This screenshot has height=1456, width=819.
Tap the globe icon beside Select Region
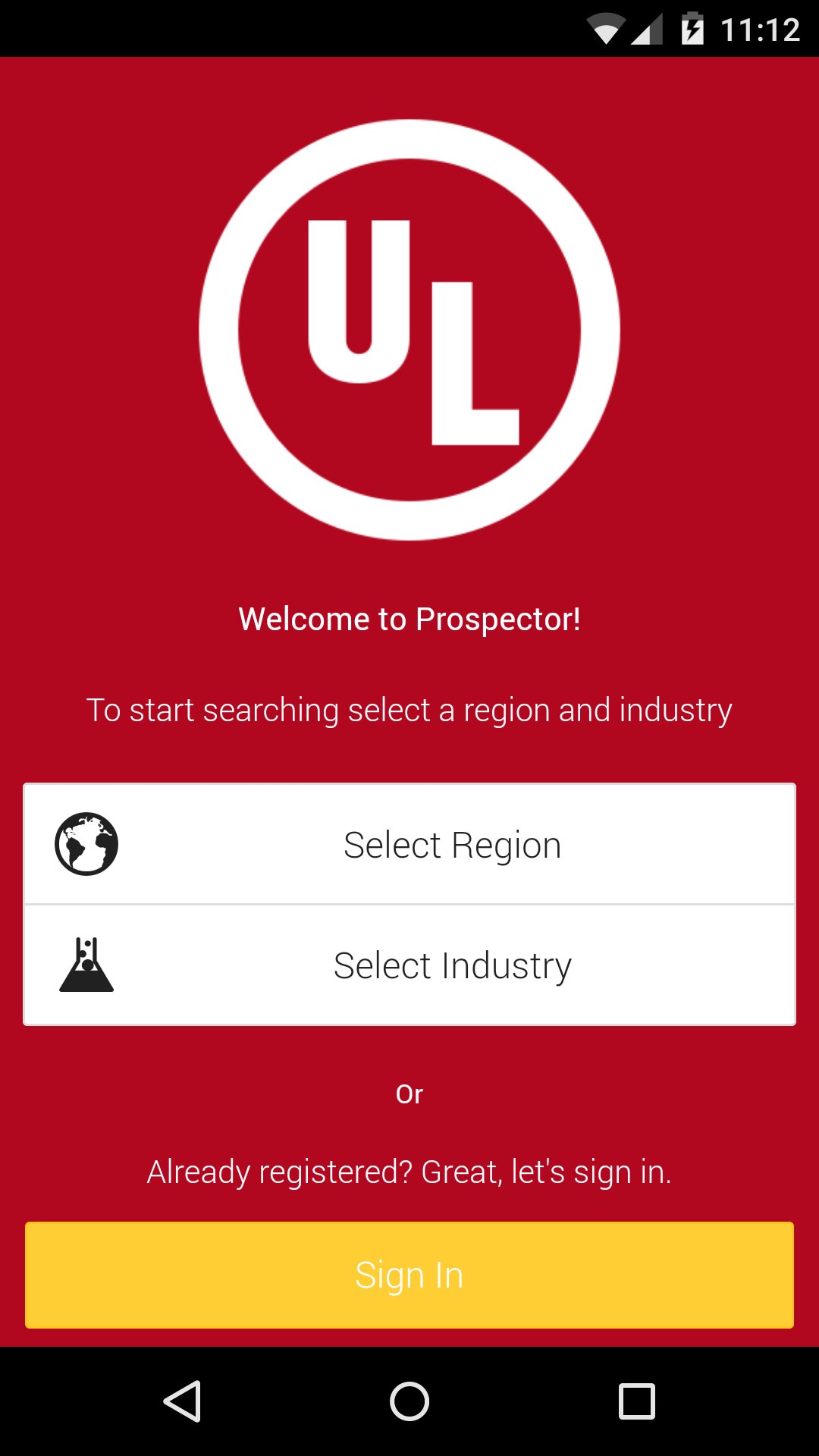[x=87, y=844]
